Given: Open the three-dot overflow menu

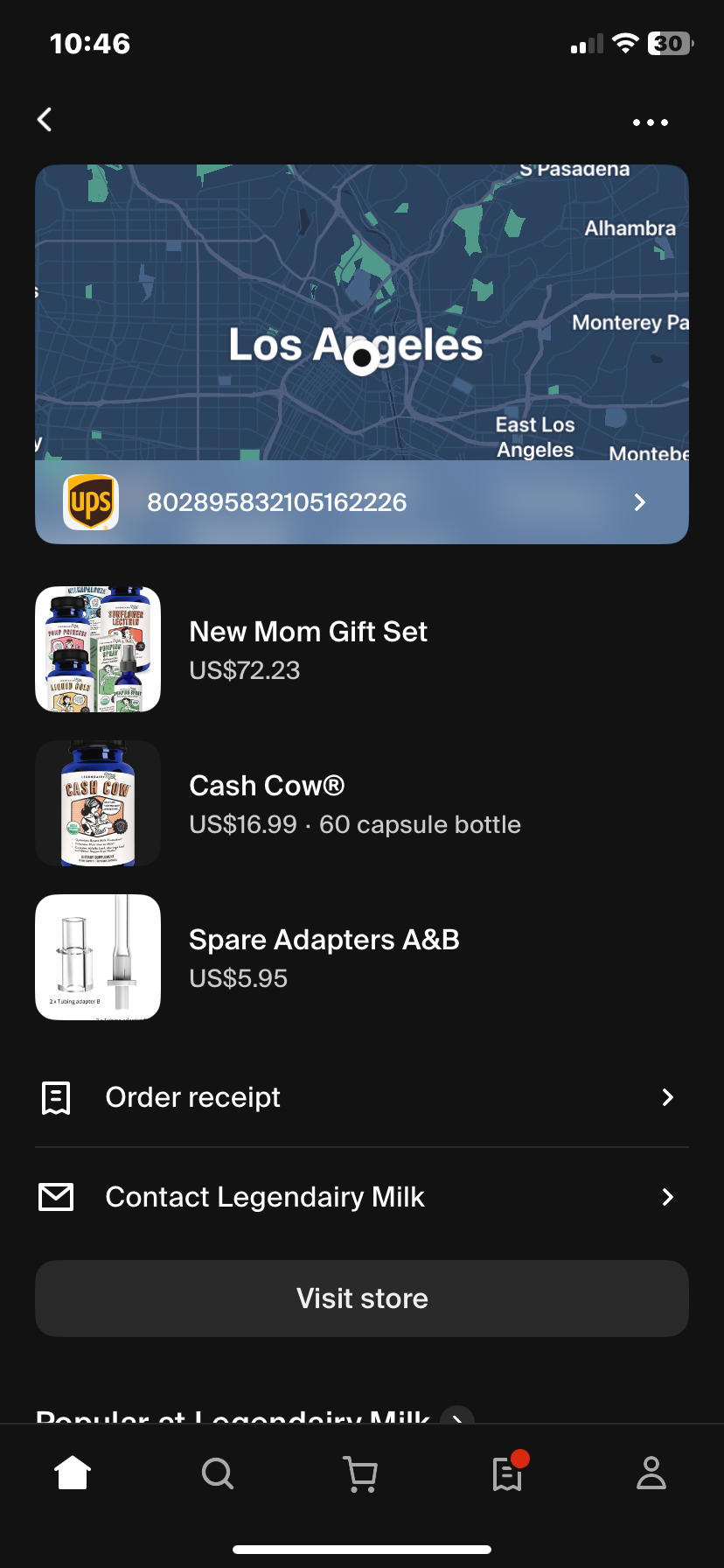Looking at the screenshot, I should click(x=650, y=122).
